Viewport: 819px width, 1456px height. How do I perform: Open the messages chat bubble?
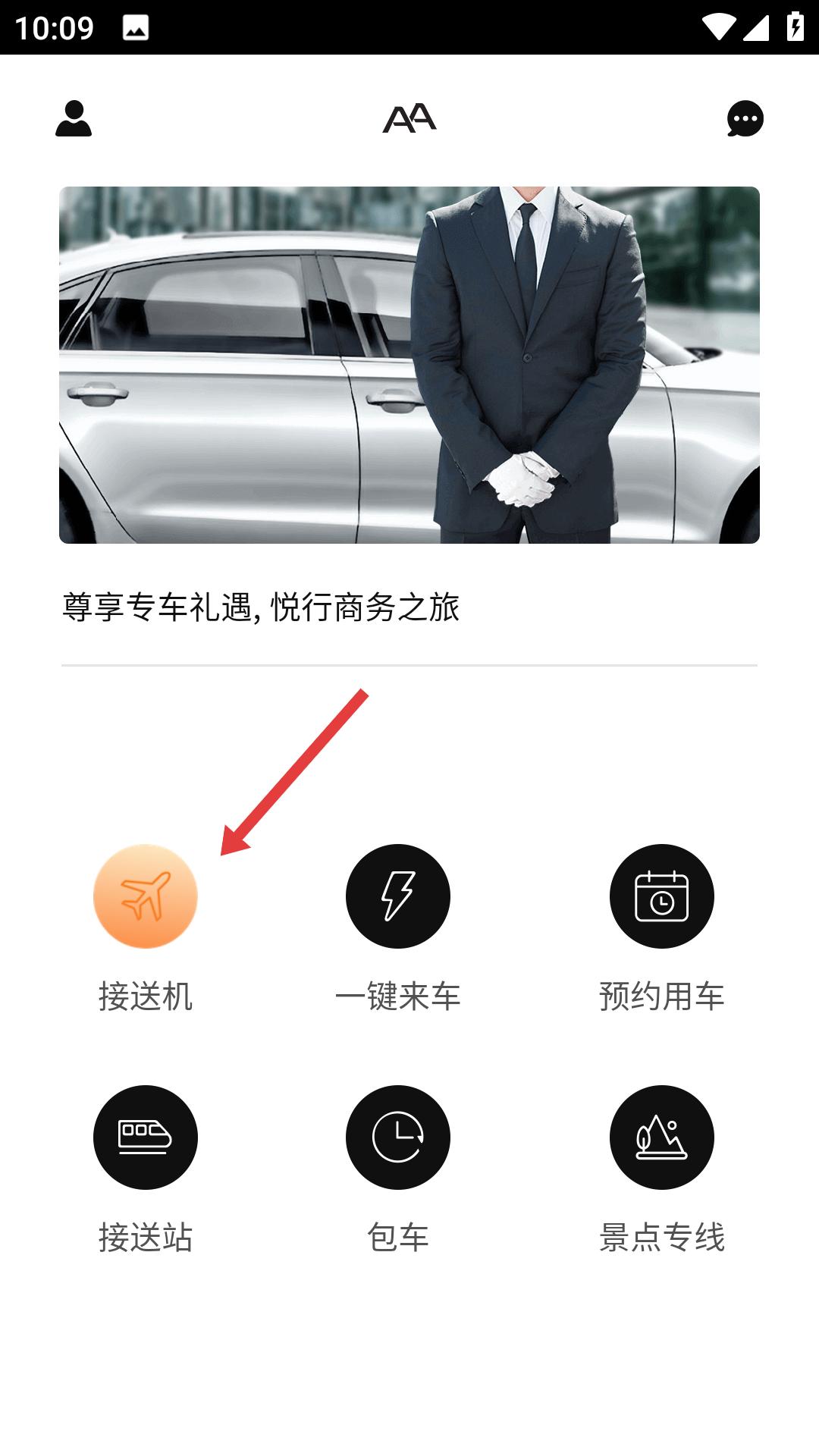pyautogui.click(x=745, y=119)
